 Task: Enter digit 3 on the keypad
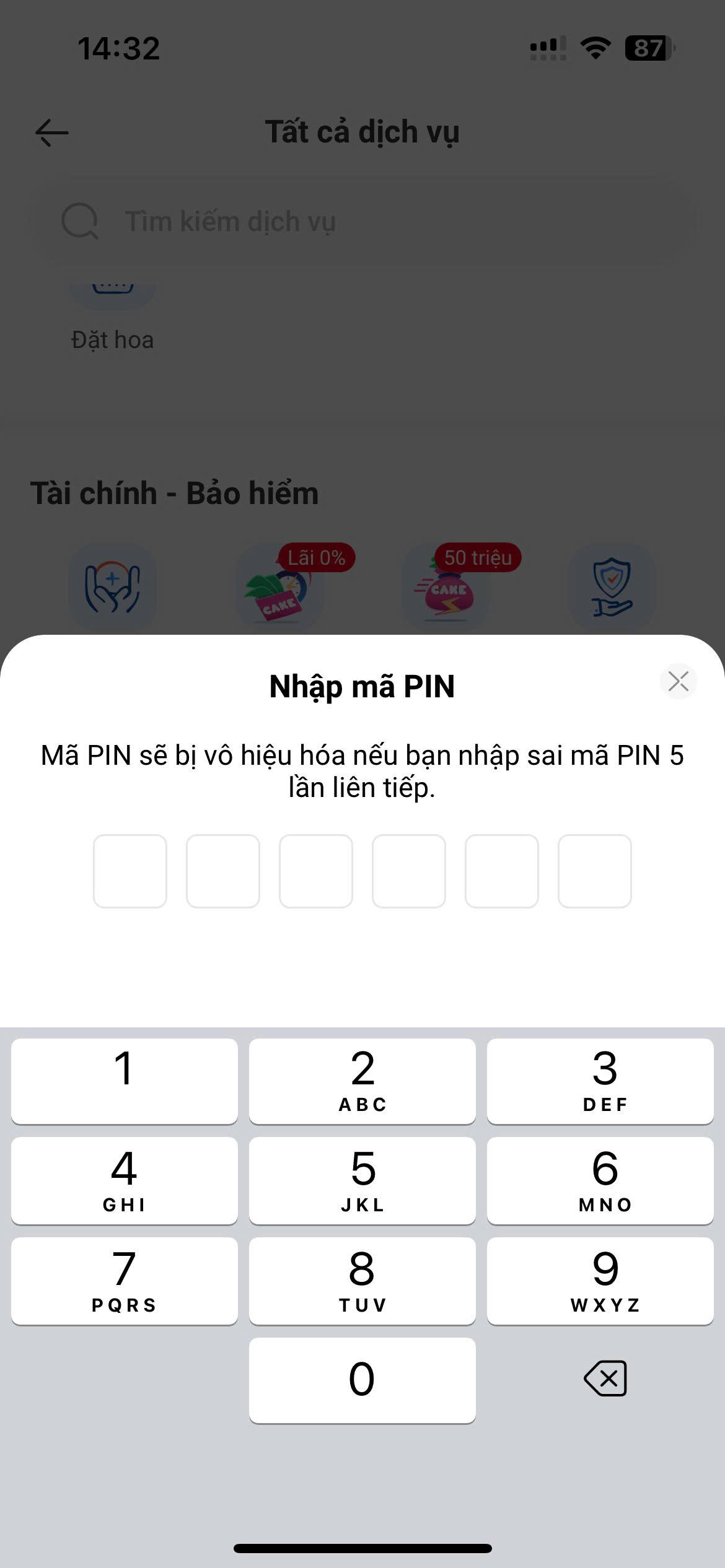(x=600, y=1081)
